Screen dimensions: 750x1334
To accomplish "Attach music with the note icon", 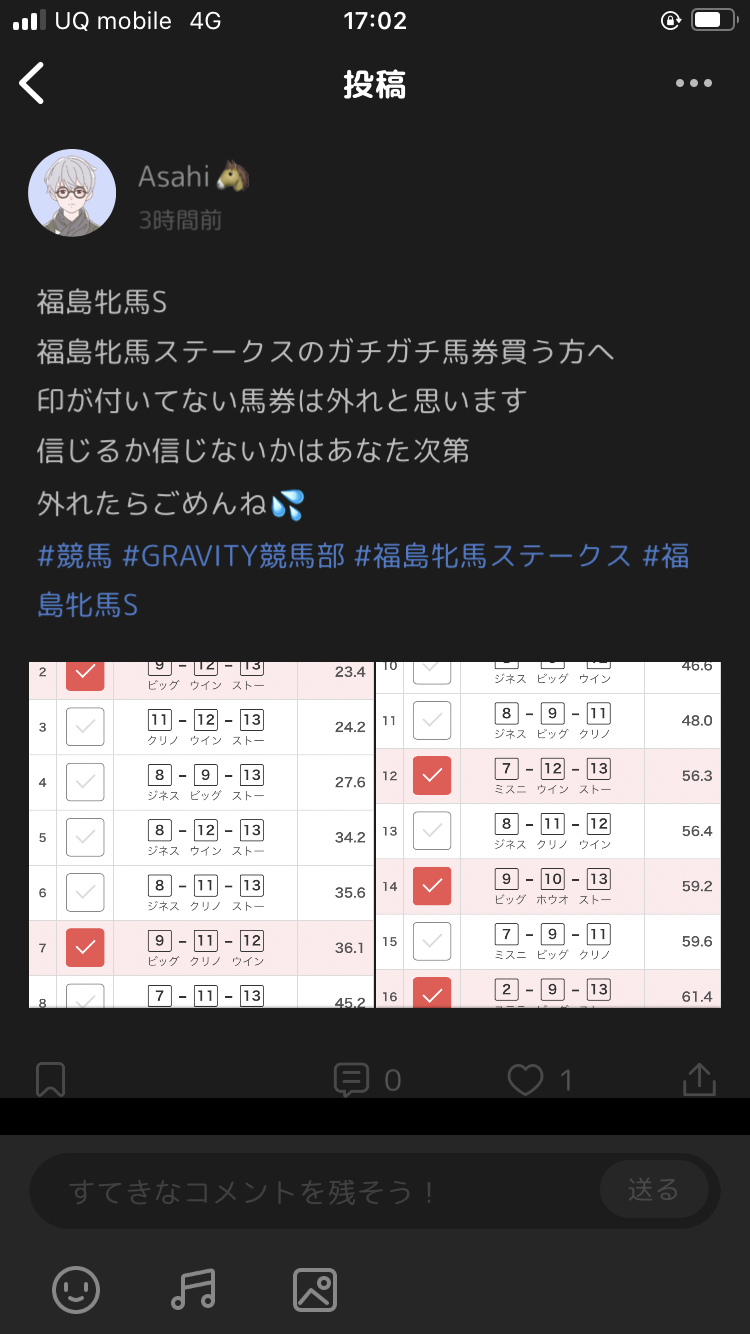I will [x=194, y=1289].
